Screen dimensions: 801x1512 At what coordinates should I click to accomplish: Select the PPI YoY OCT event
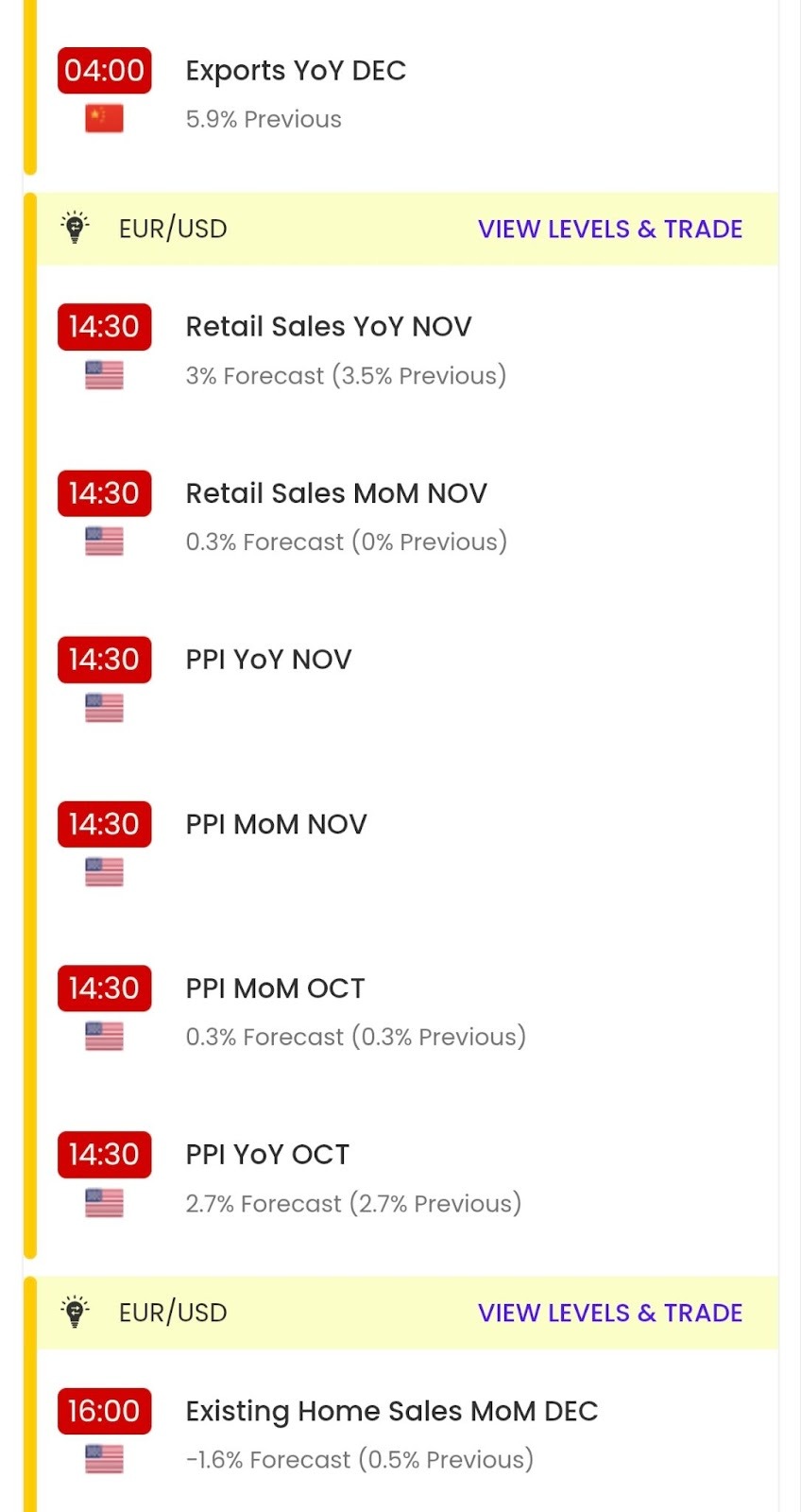pos(267,1155)
